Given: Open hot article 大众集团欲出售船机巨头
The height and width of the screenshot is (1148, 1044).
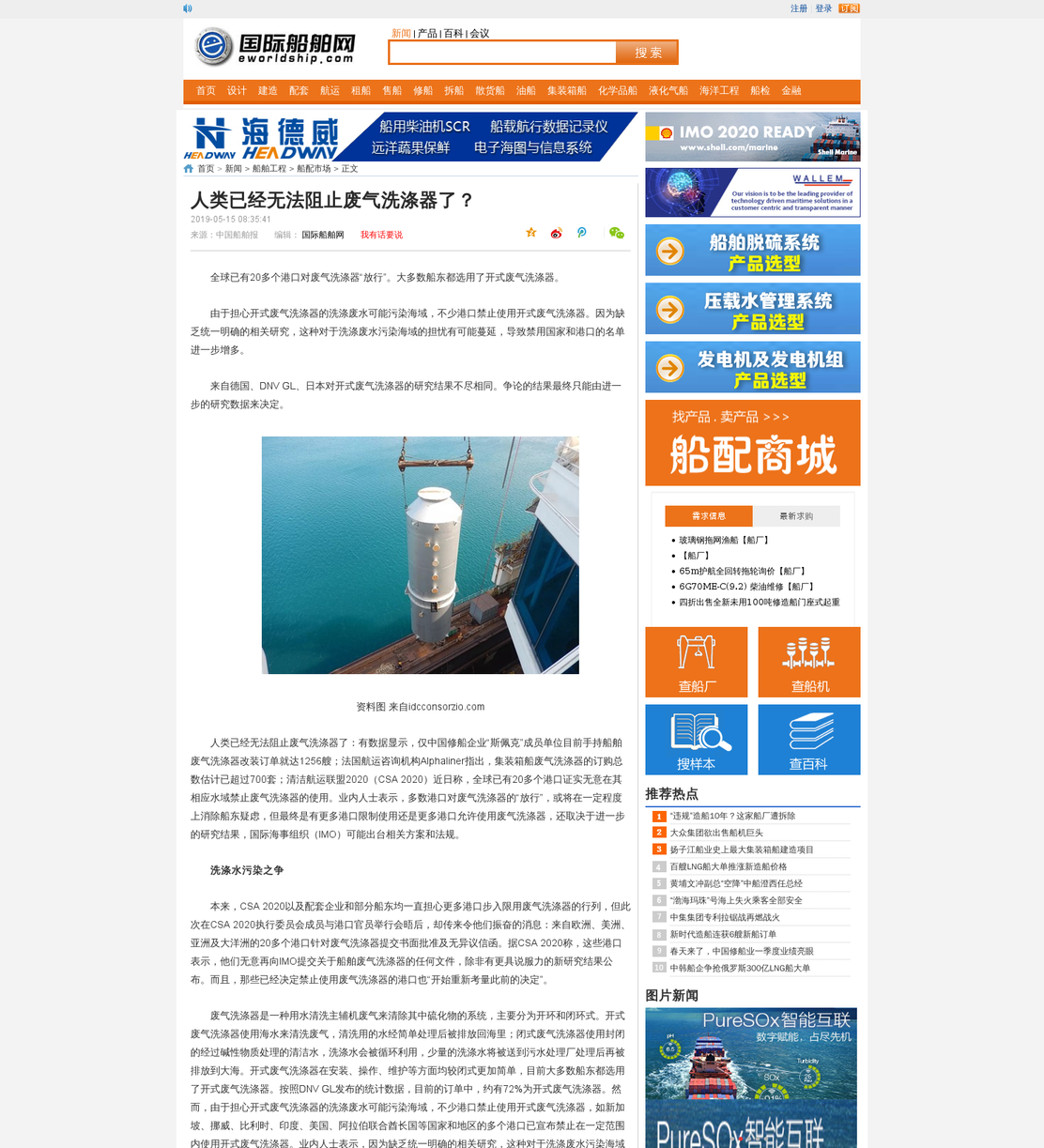Looking at the screenshot, I should tap(716, 833).
